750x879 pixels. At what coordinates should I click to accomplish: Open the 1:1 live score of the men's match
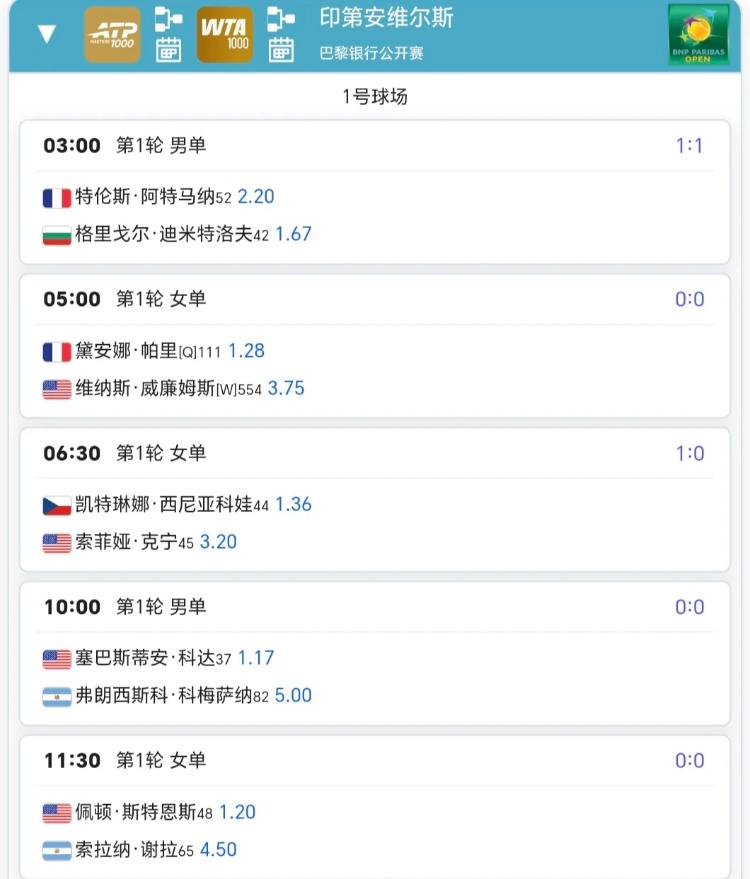point(689,144)
